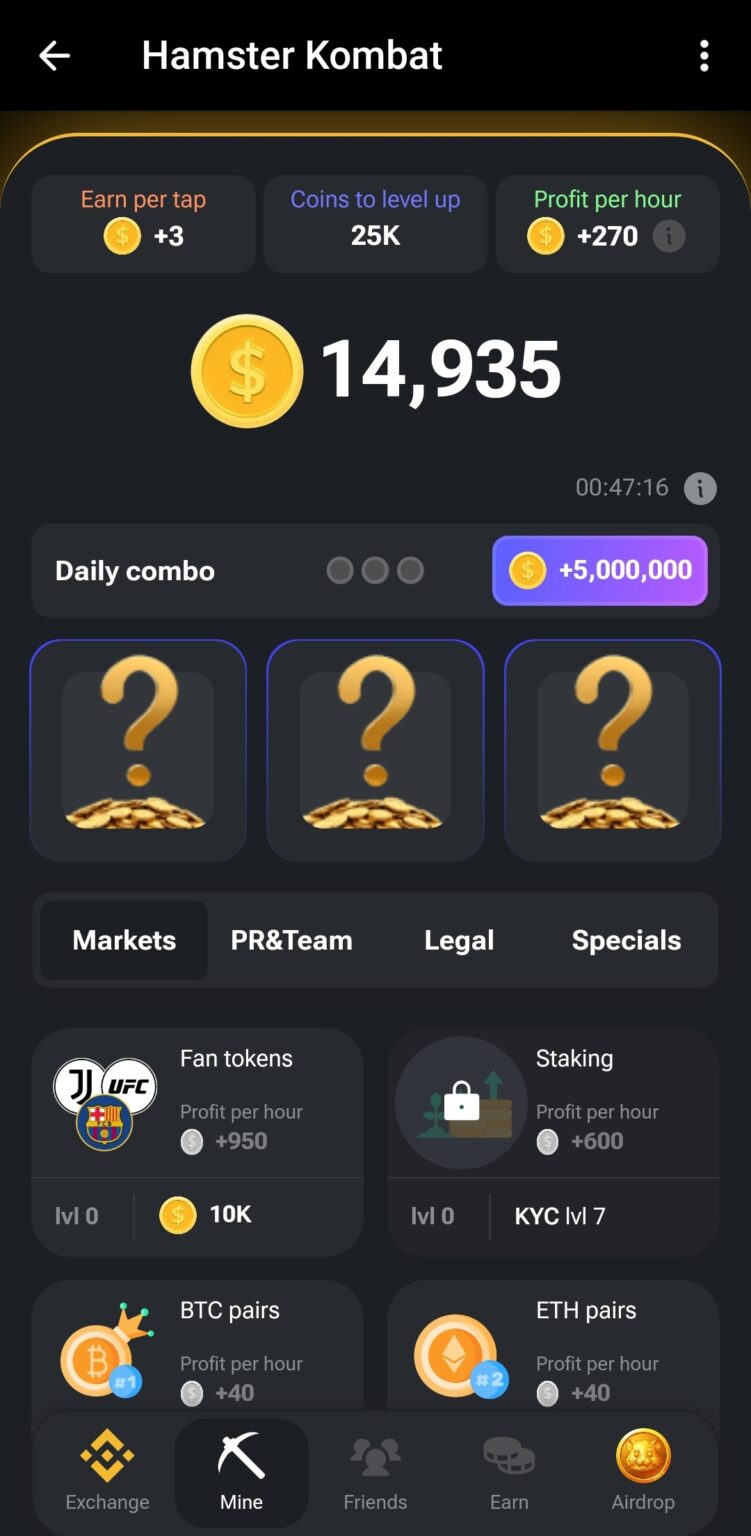Open the Airdrop section

[x=643, y=1472]
